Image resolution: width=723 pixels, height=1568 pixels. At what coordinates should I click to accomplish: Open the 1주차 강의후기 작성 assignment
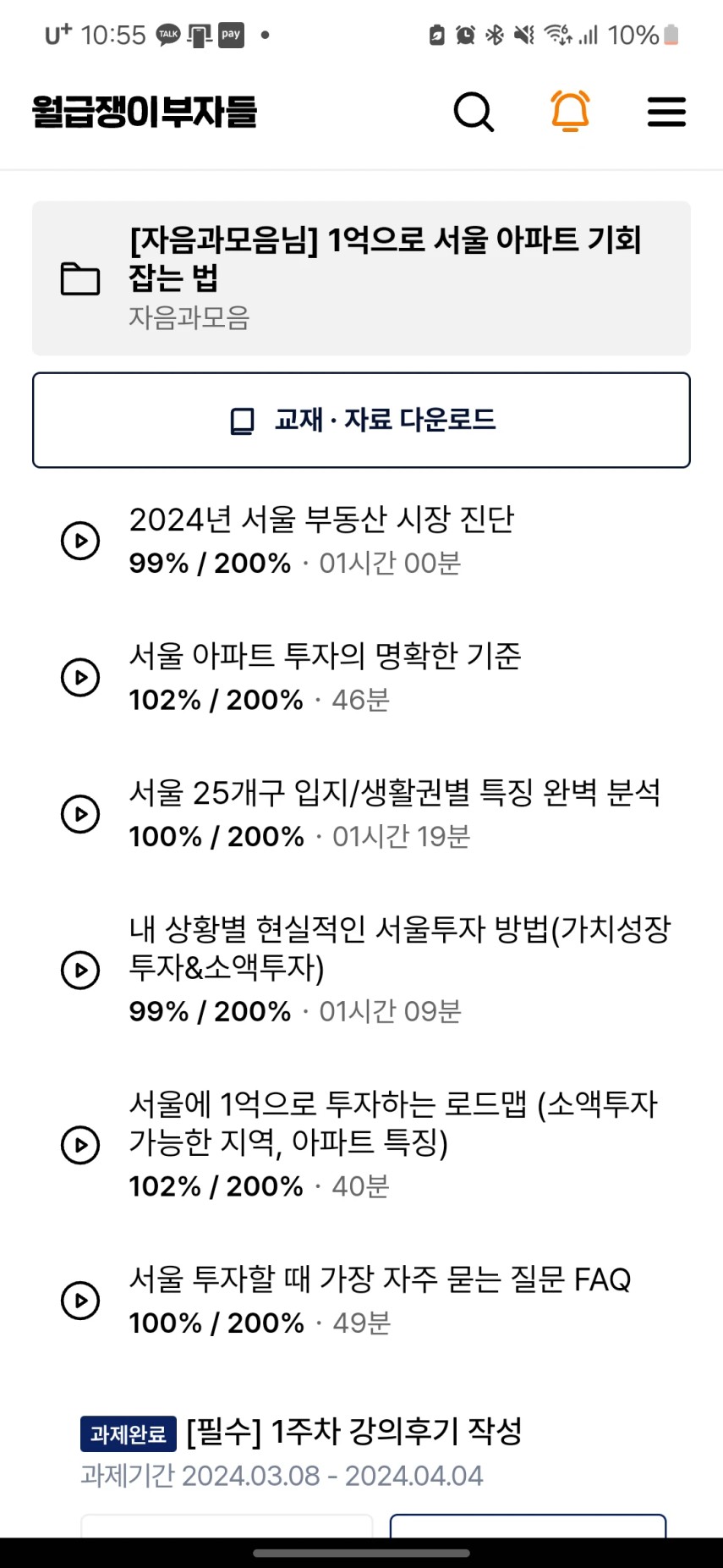click(354, 1432)
